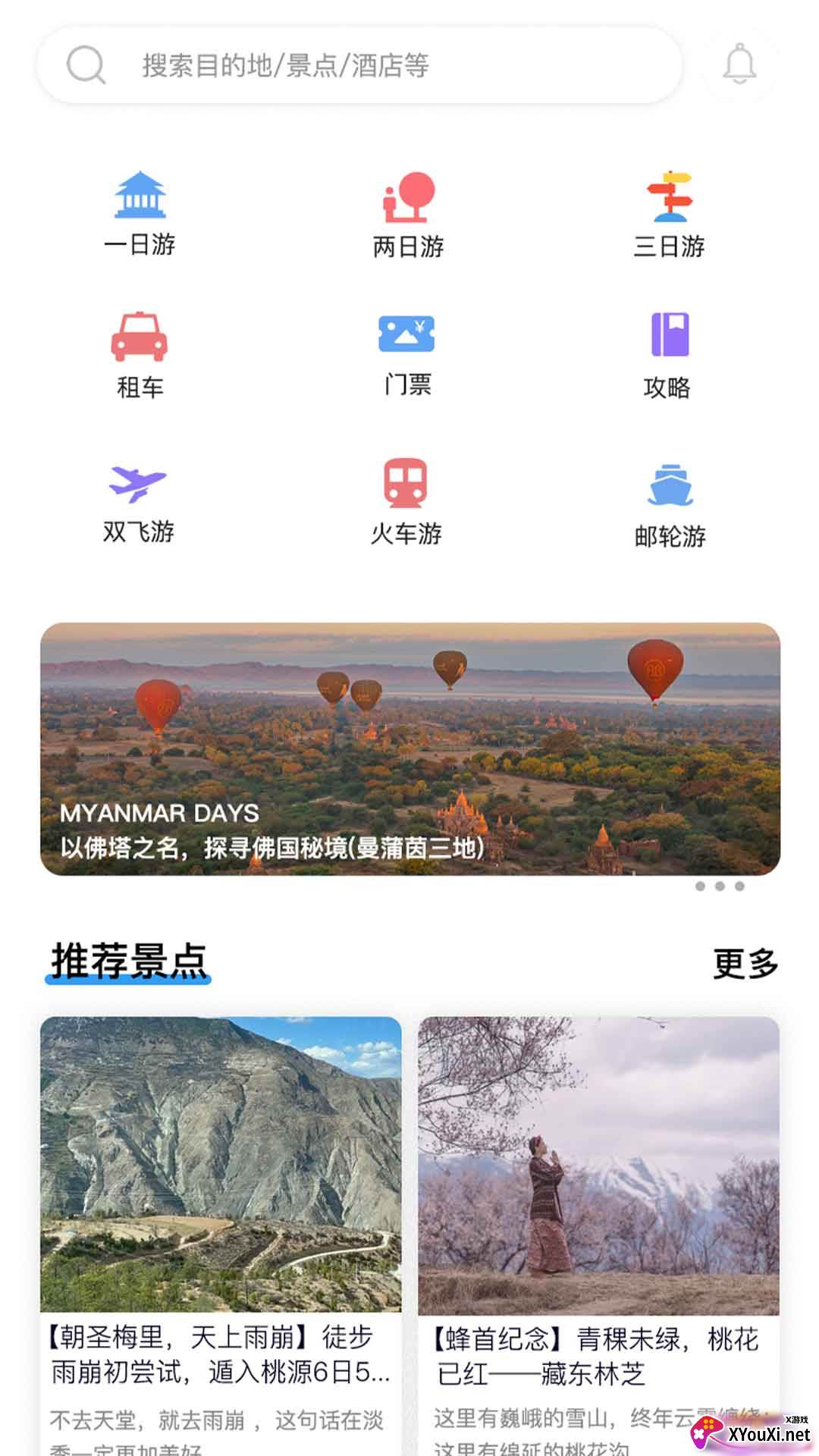Open the 更多 link for more attractions
The height and width of the screenshot is (1456, 819).
point(745,961)
